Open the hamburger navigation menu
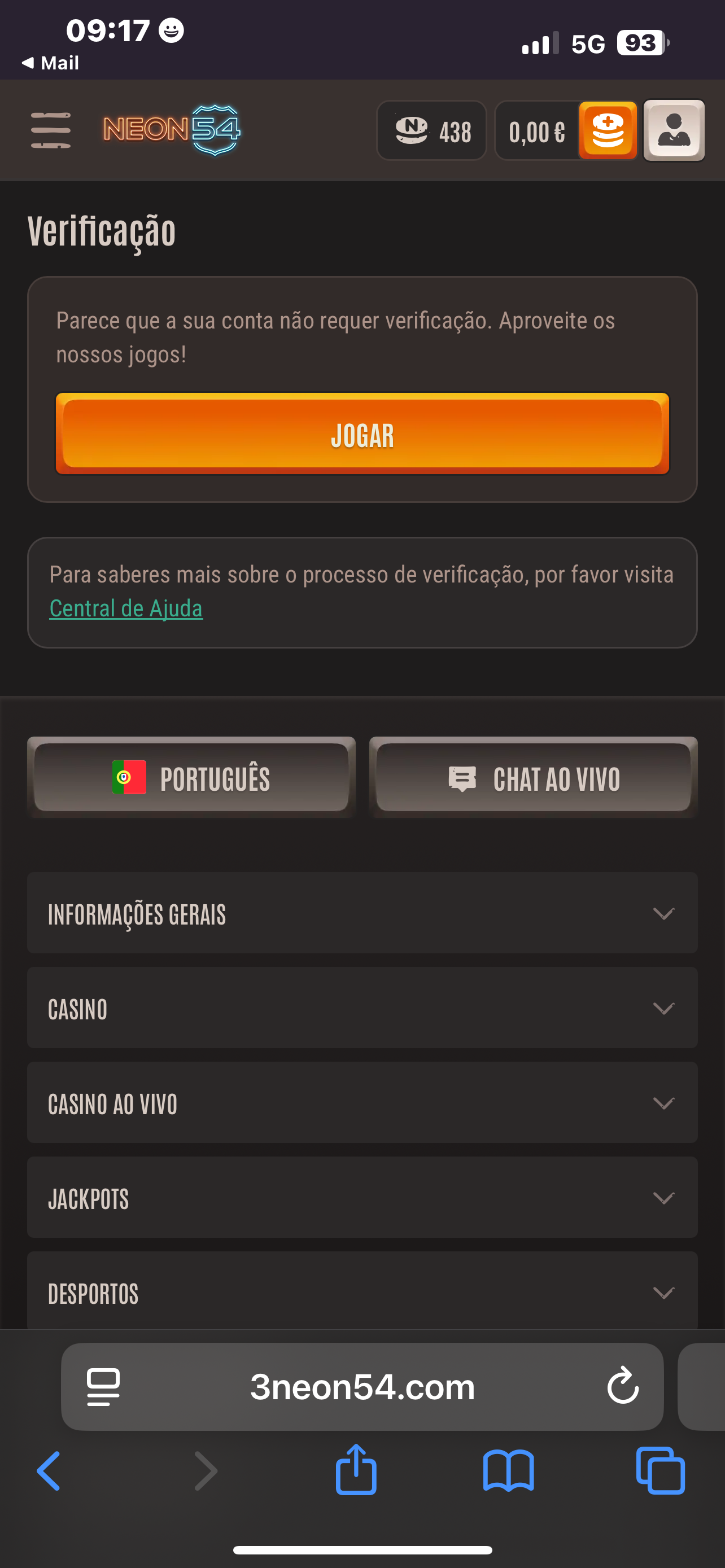This screenshot has width=725, height=1568. pyautogui.click(x=51, y=130)
